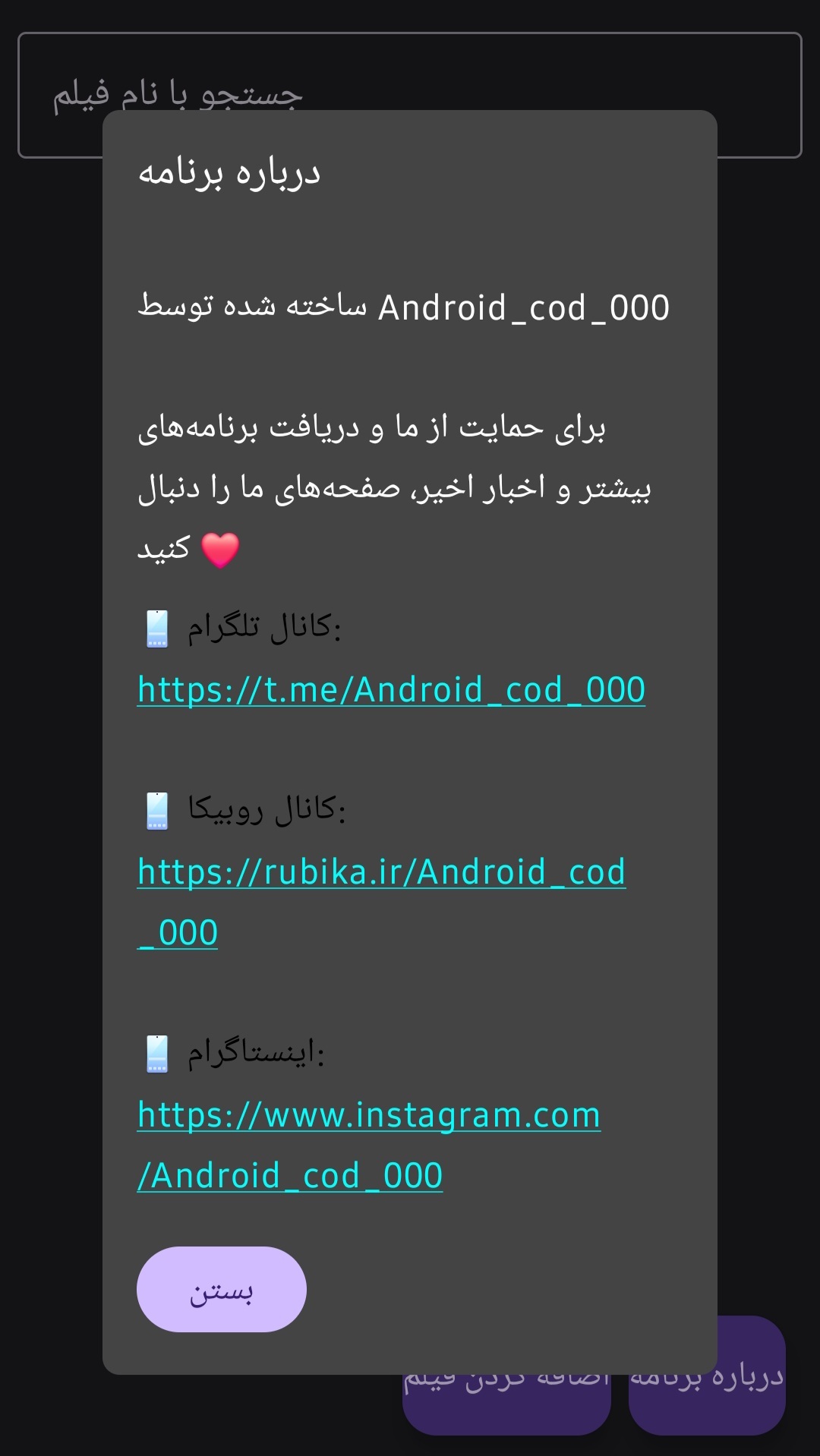
Task: Open the Instagram profile link
Action: click(x=367, y=1116)
